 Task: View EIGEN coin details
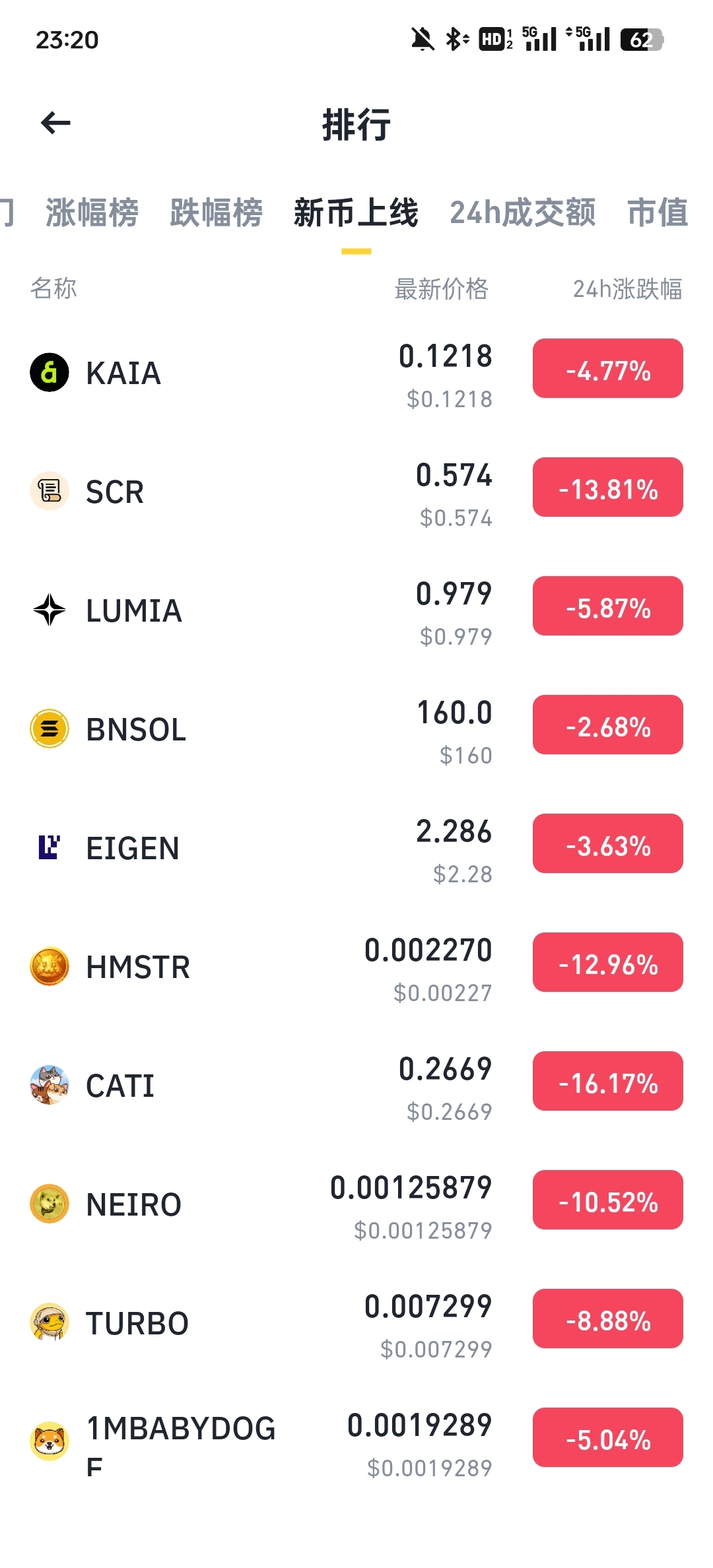point(356,848)
